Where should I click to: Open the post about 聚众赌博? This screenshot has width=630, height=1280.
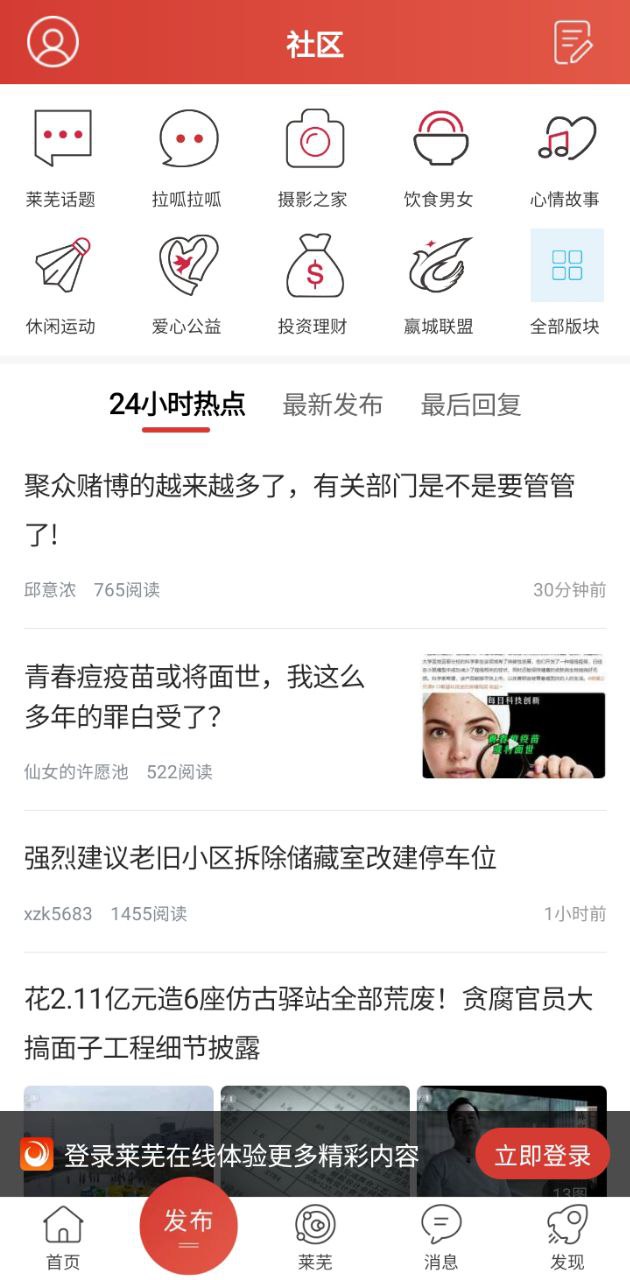tap(300, 510)
